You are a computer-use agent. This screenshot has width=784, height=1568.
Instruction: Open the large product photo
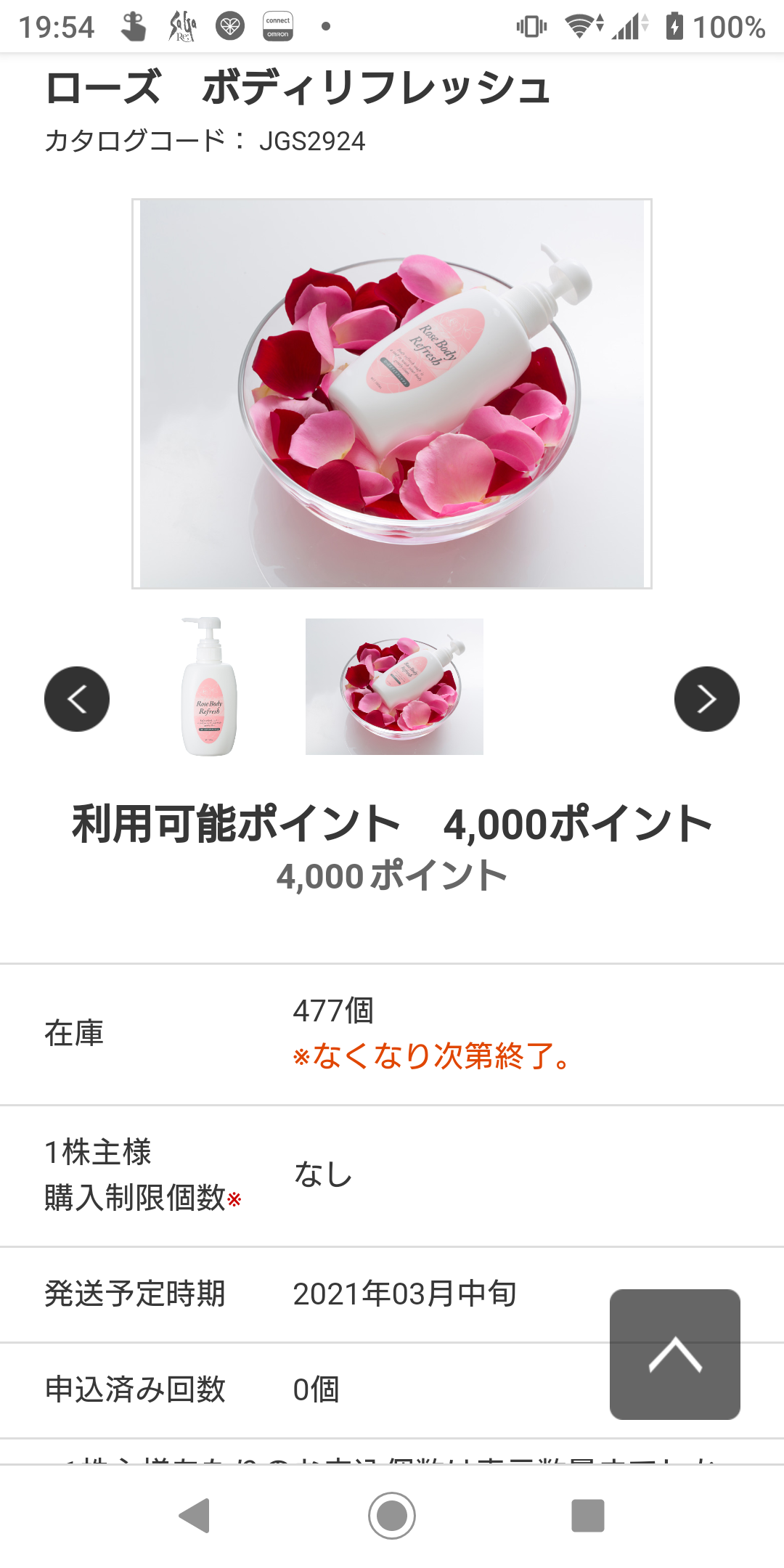(x=392, y=393)
